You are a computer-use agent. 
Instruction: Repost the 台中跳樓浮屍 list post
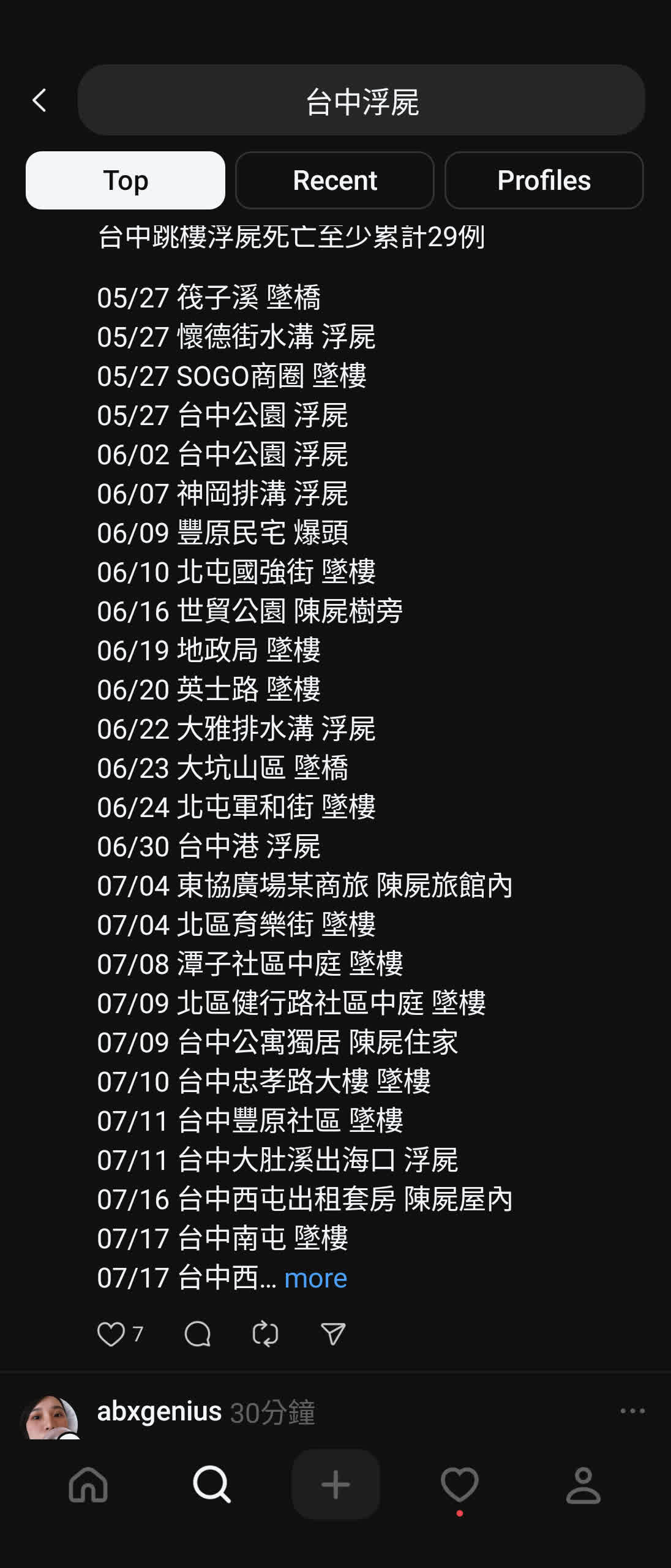265,1334
